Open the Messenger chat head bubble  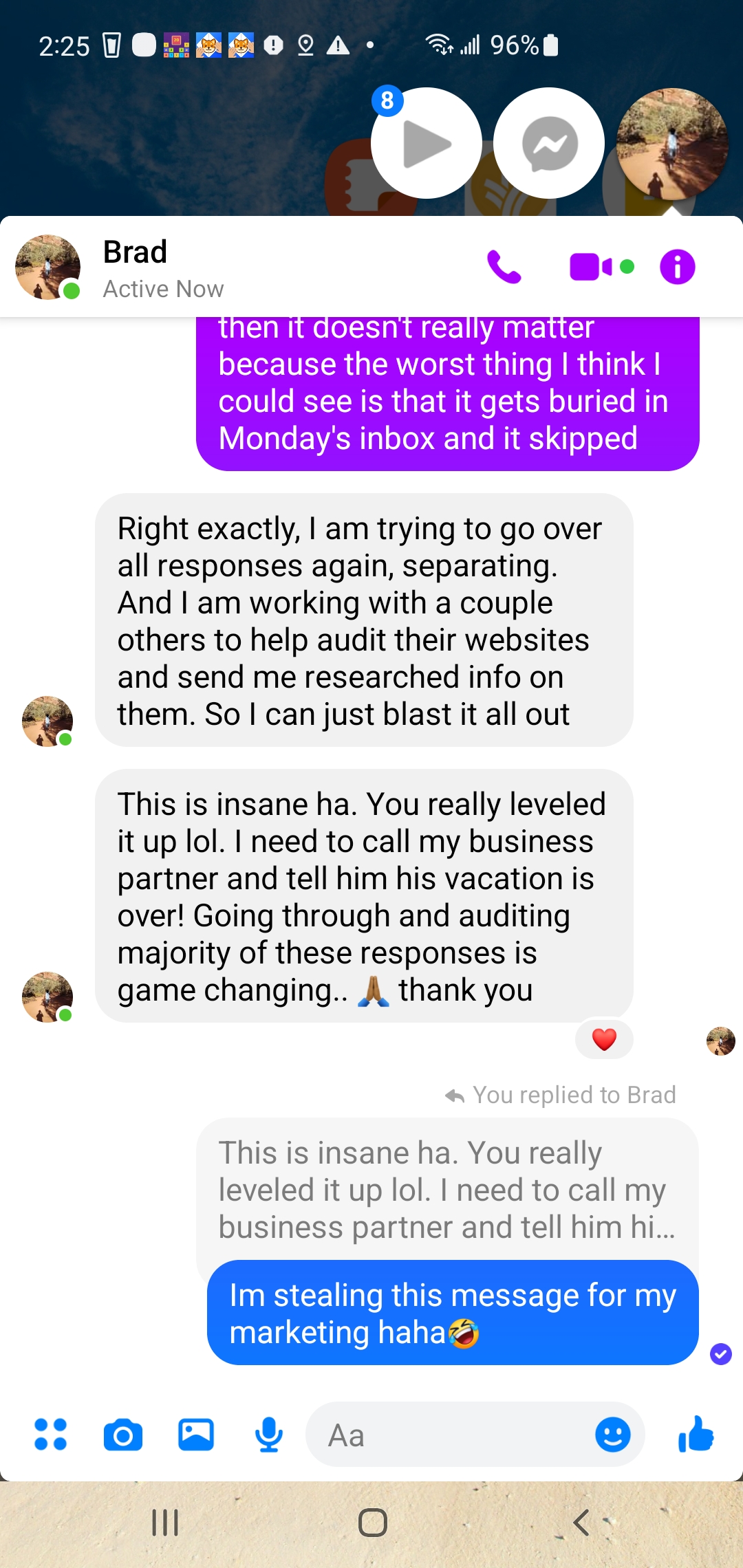(x=549, y=143)
